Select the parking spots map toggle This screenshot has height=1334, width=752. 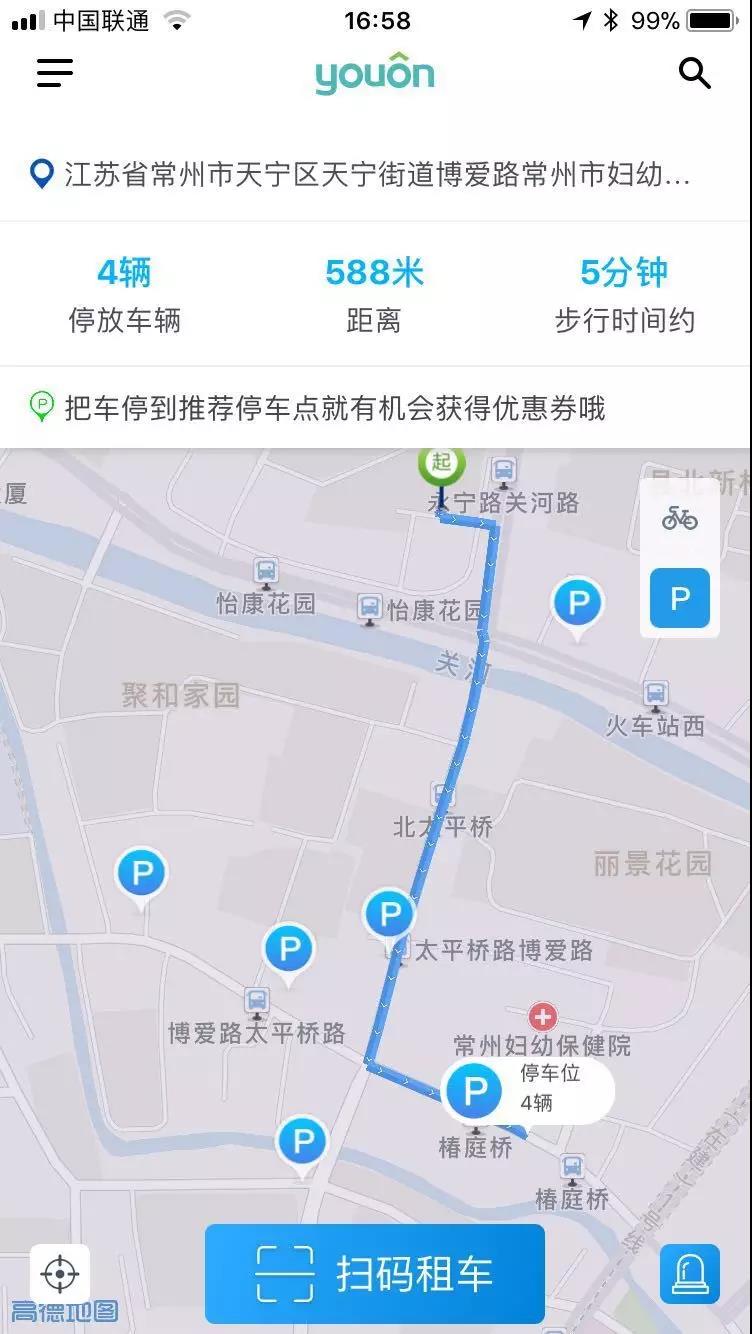[680, 598]
